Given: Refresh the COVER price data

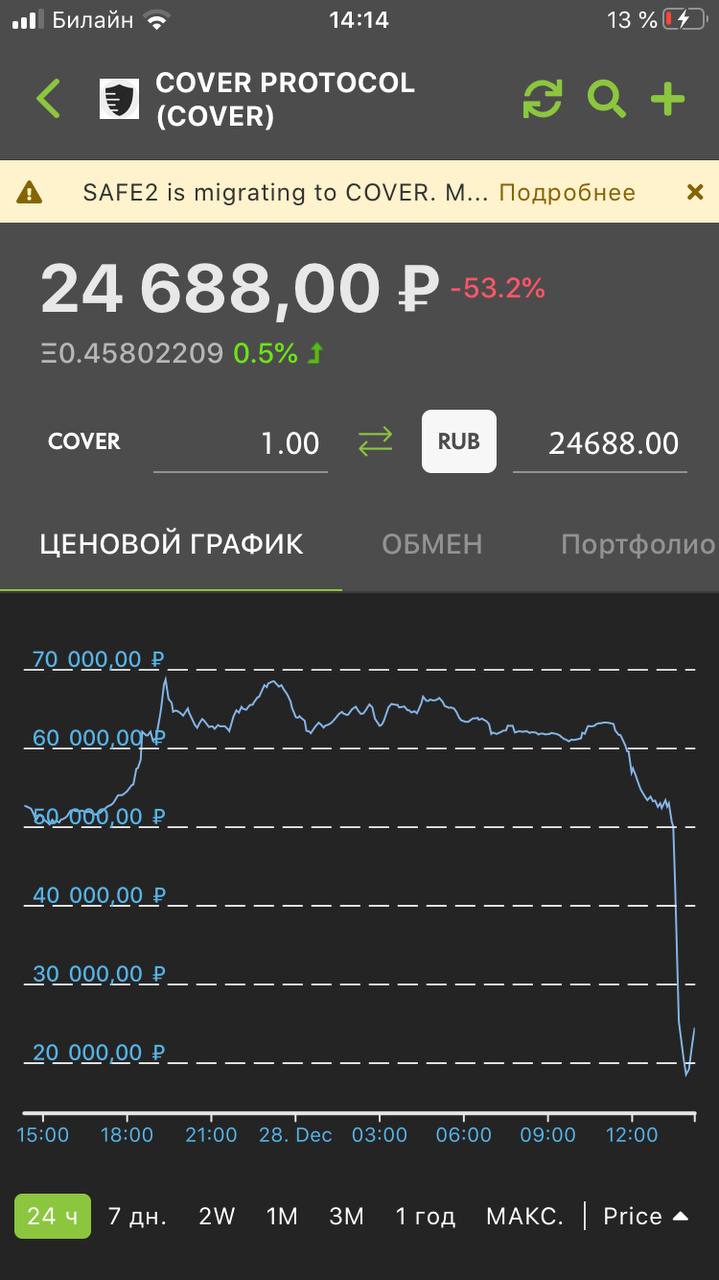Looking at the screenshot, I should [x=543, y=99].
